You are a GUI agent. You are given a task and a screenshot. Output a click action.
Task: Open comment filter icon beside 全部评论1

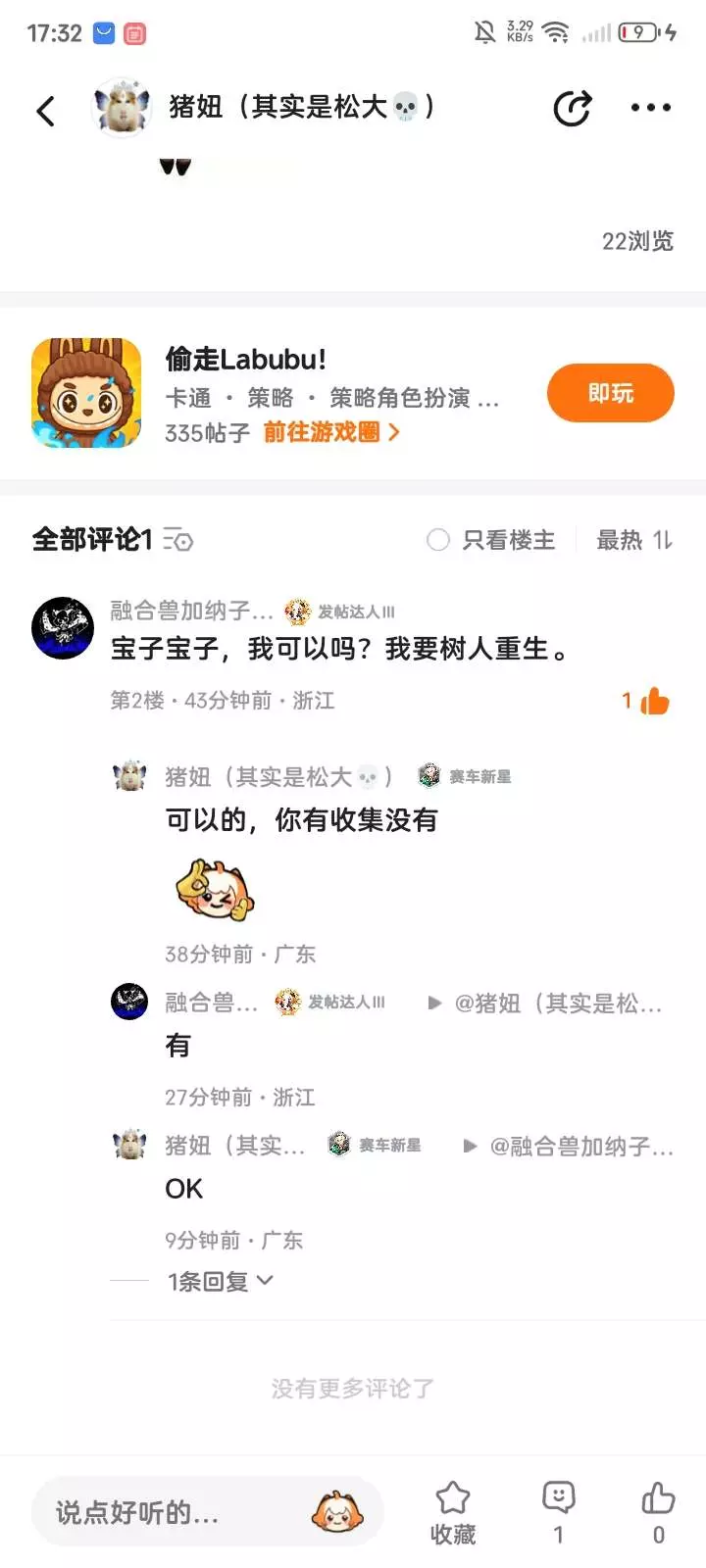tap(178, 540)
